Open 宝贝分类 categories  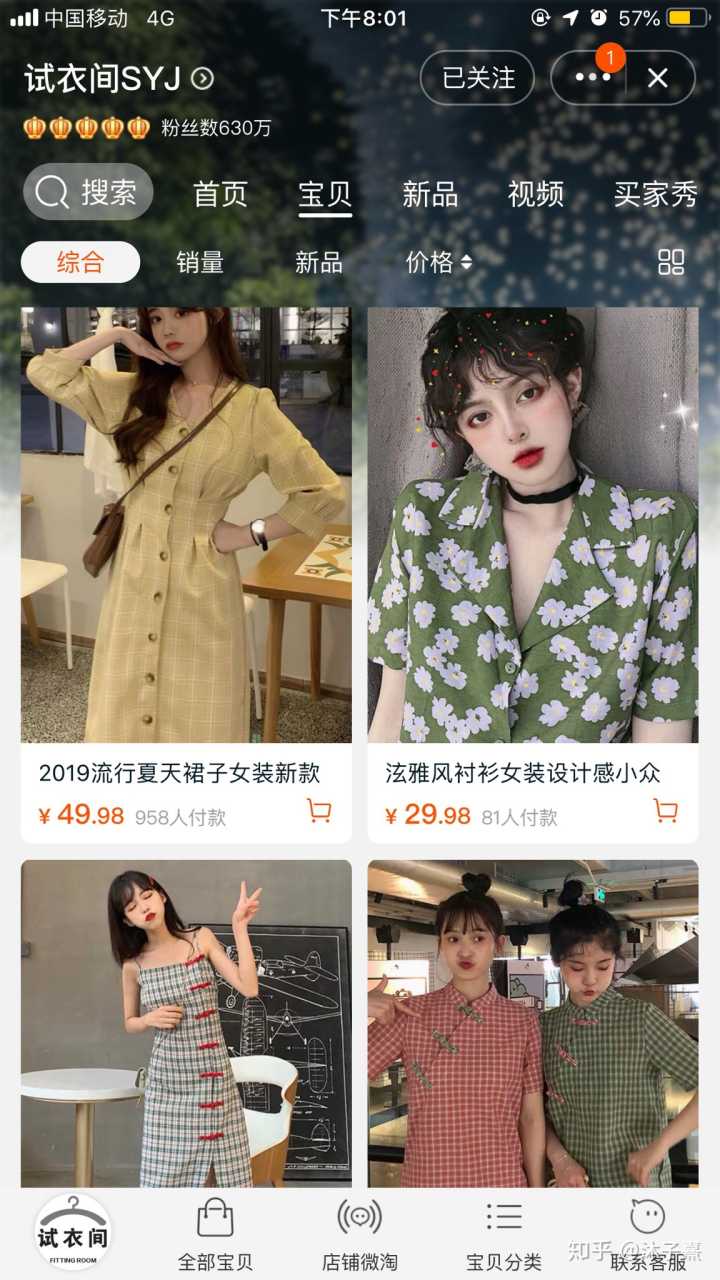click(504, 1235)
